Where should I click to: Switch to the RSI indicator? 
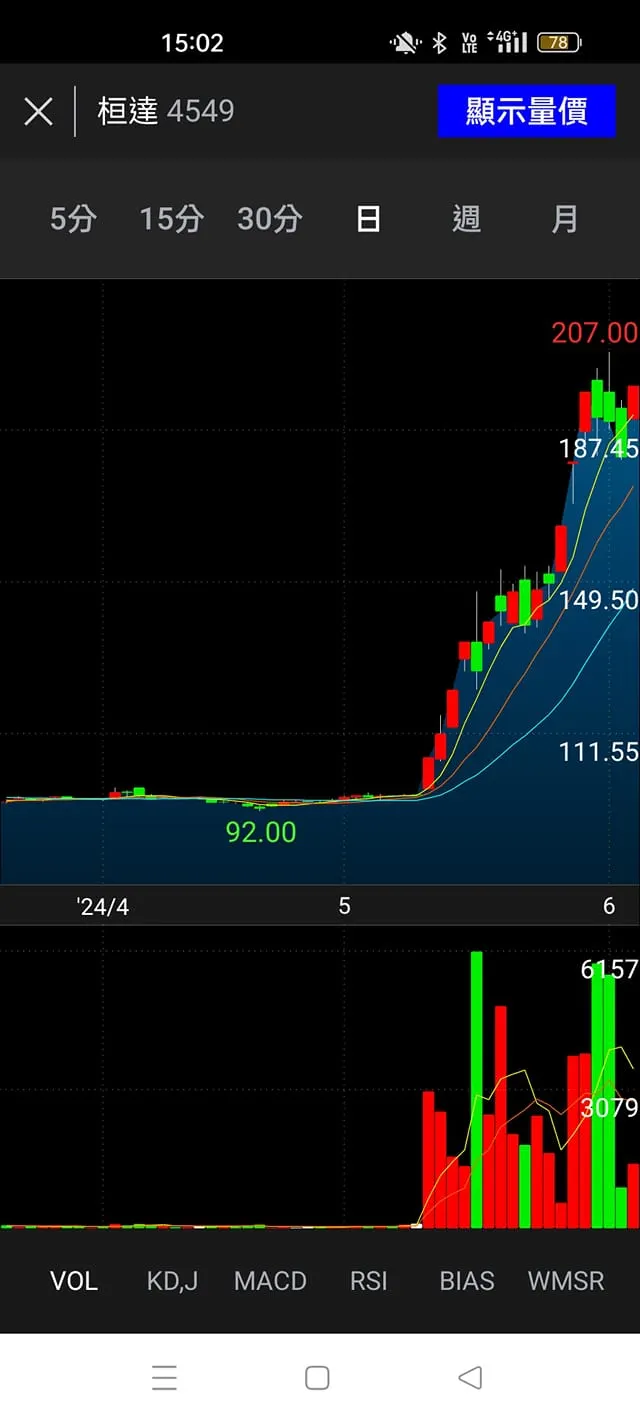pyautogui.click(x=368, y=1281)
